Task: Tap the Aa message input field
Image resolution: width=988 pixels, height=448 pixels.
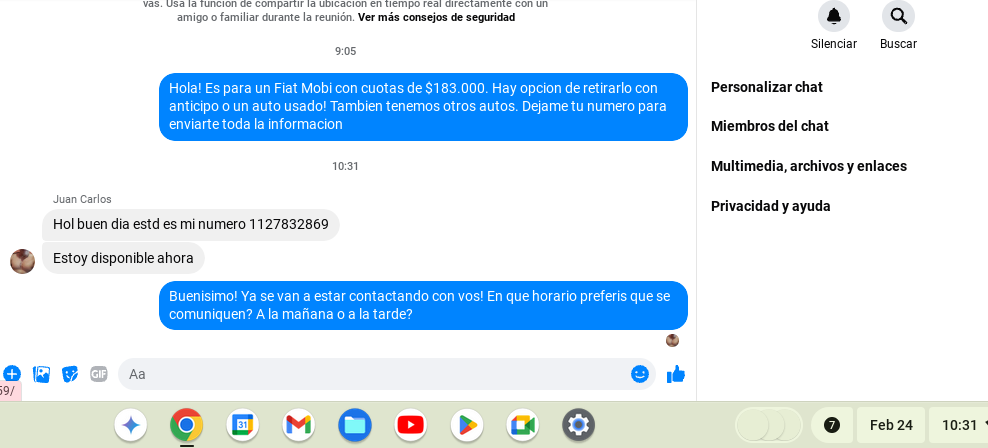Action: click(380, 374)
